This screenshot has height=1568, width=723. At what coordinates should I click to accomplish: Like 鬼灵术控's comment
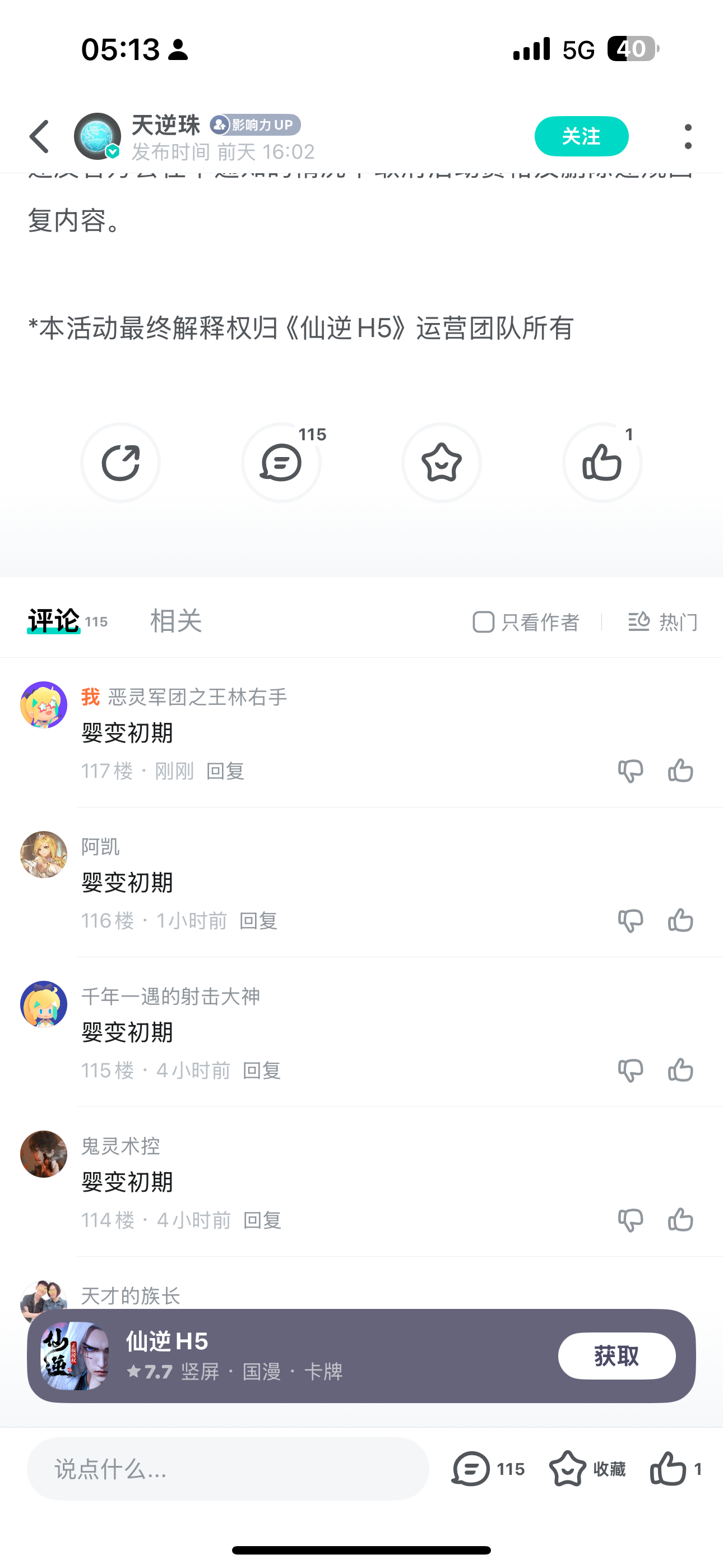(680, 1220)
